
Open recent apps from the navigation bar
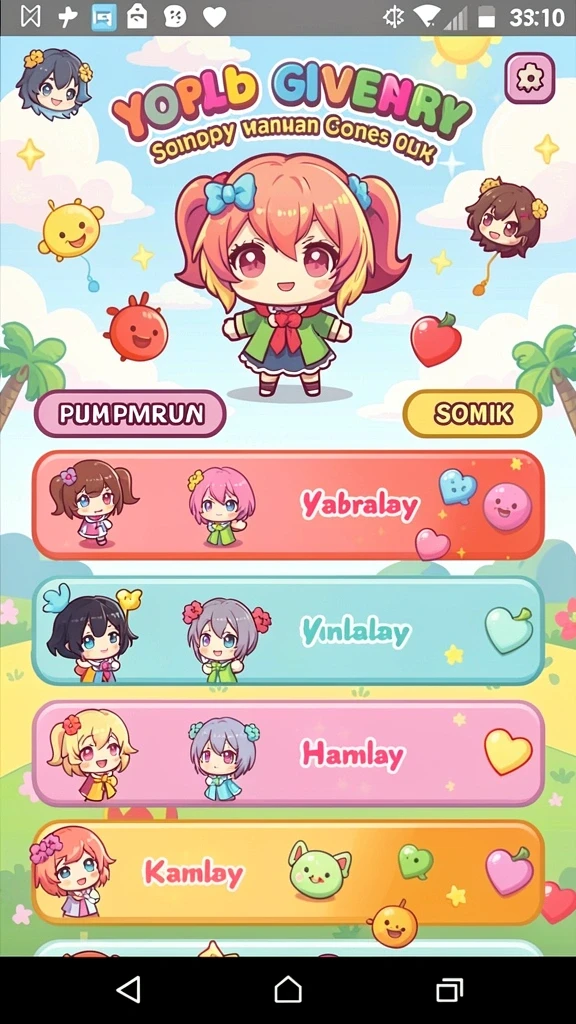click(x=449, y=989)
